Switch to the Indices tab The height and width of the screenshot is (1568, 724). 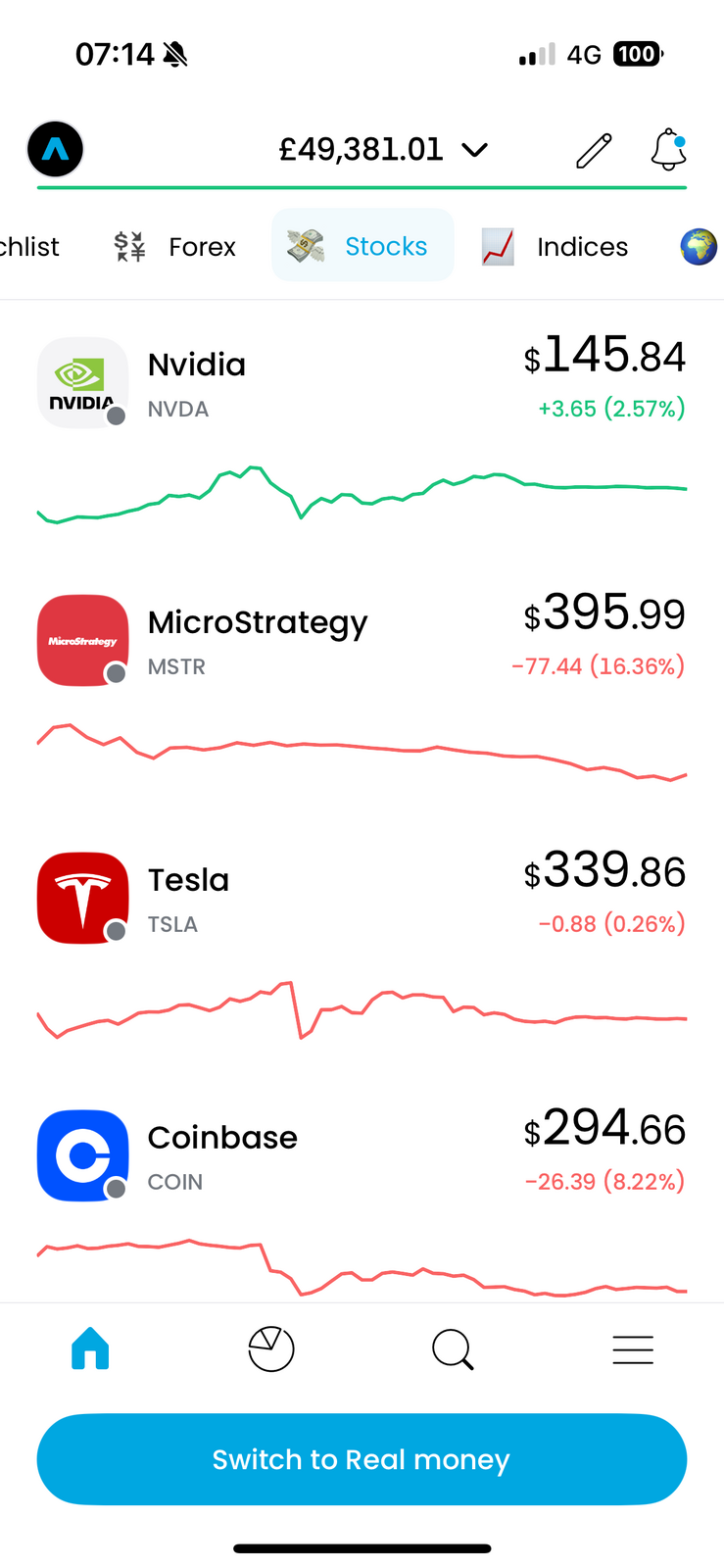tap(556, 247)
